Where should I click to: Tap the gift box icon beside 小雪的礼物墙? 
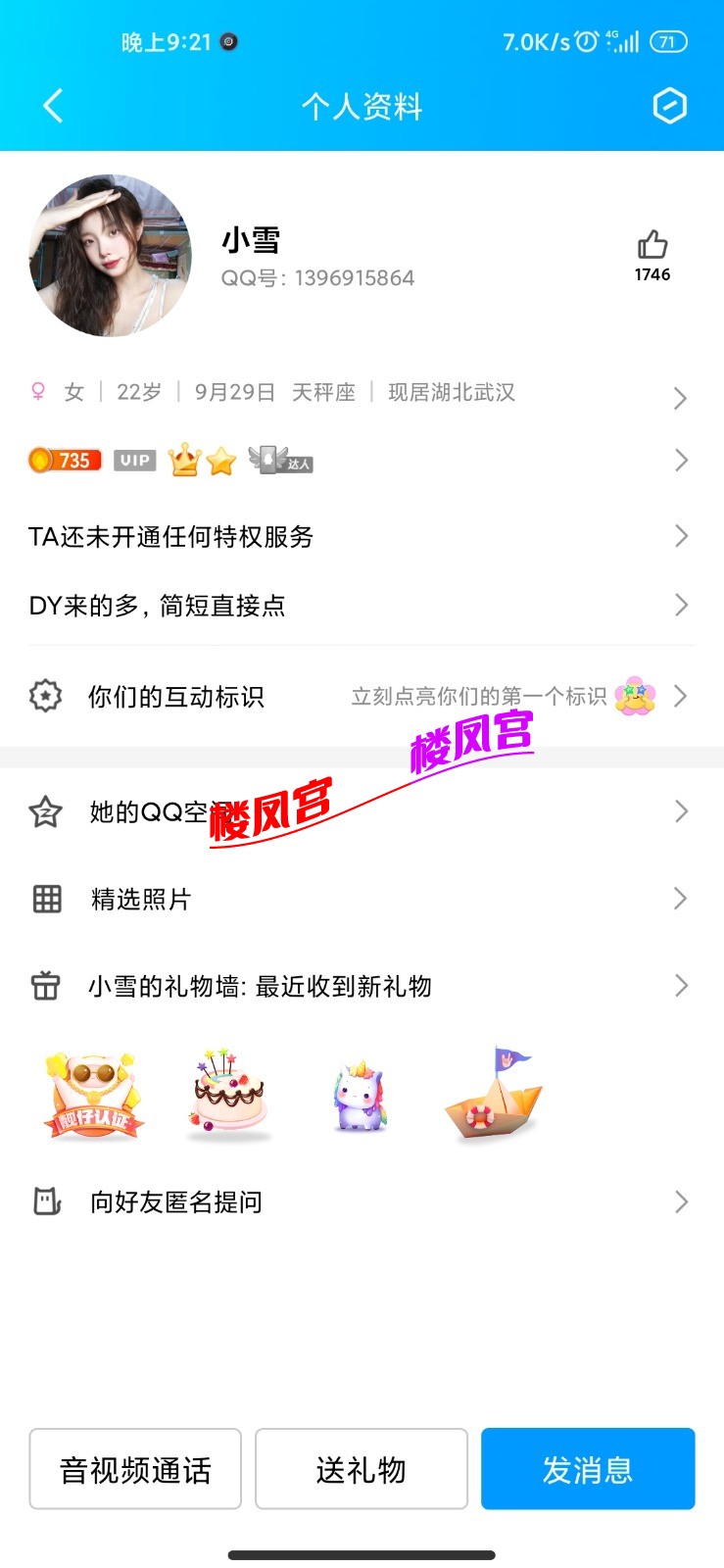[x=45, y=986]
